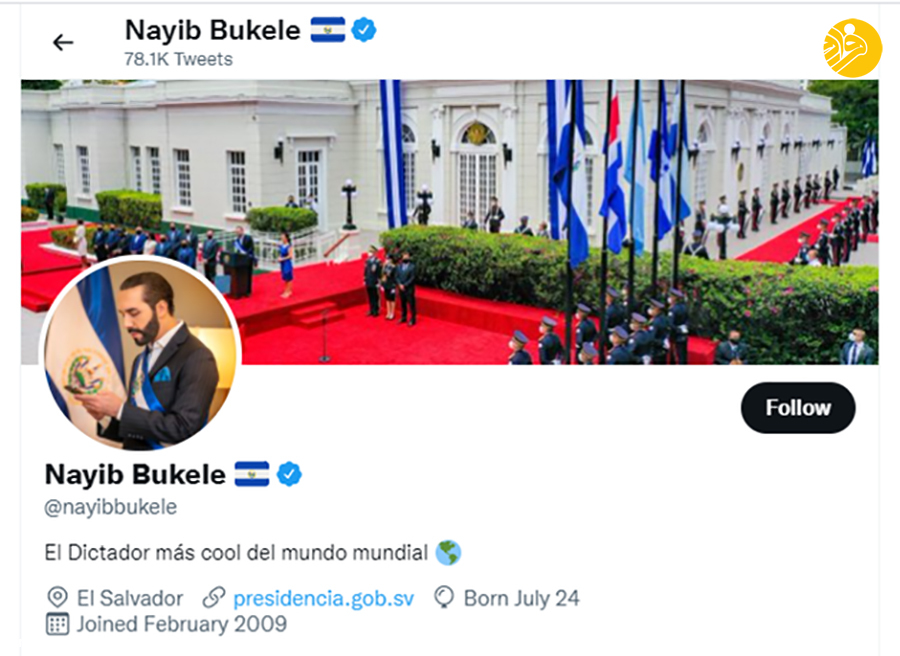This screenshot has height=656, width=900.
Task: Open the presidencia.gob.sv link
Action: pos(323,599)
